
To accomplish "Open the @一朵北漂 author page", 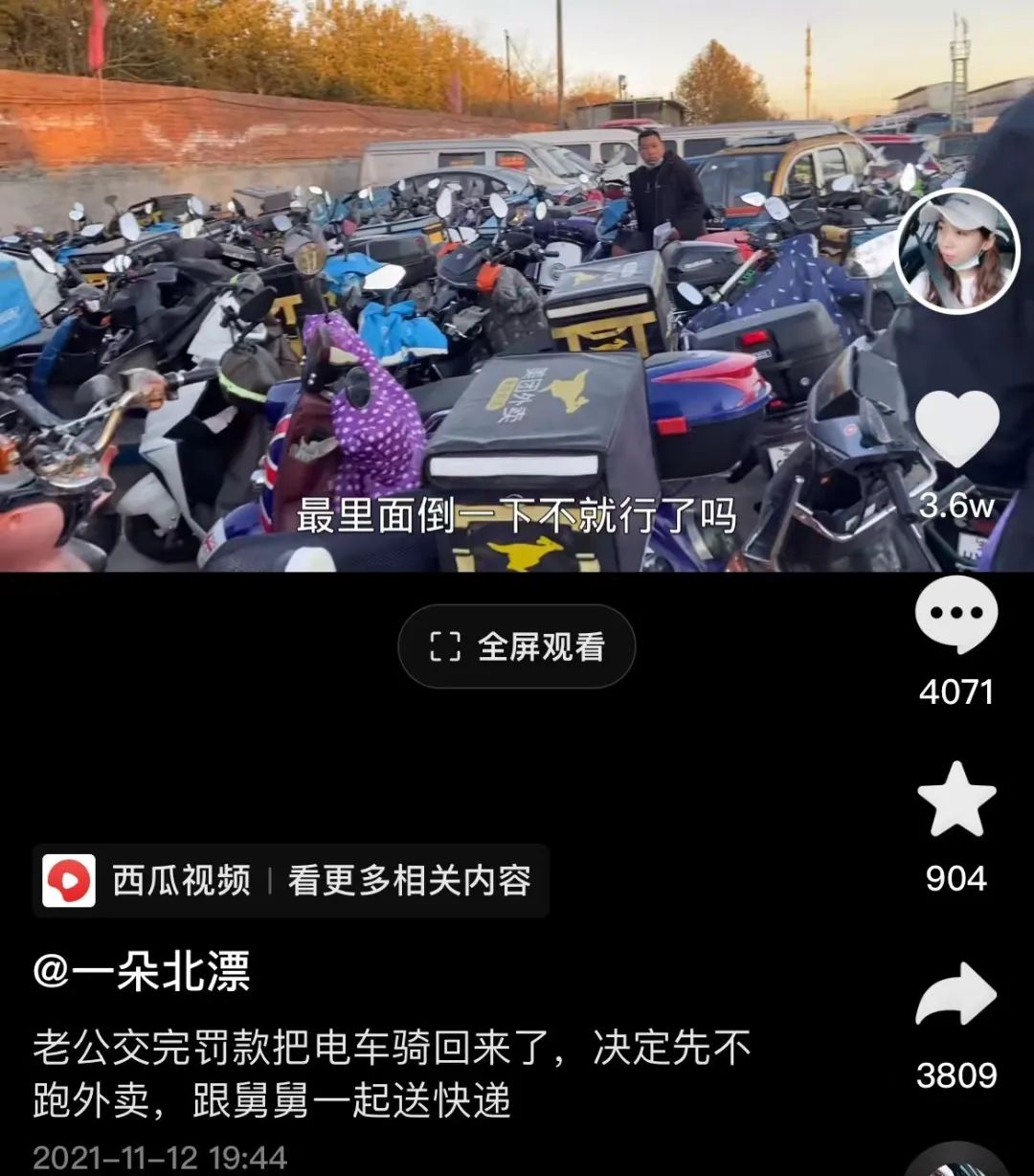I will (x=142, y=972).
